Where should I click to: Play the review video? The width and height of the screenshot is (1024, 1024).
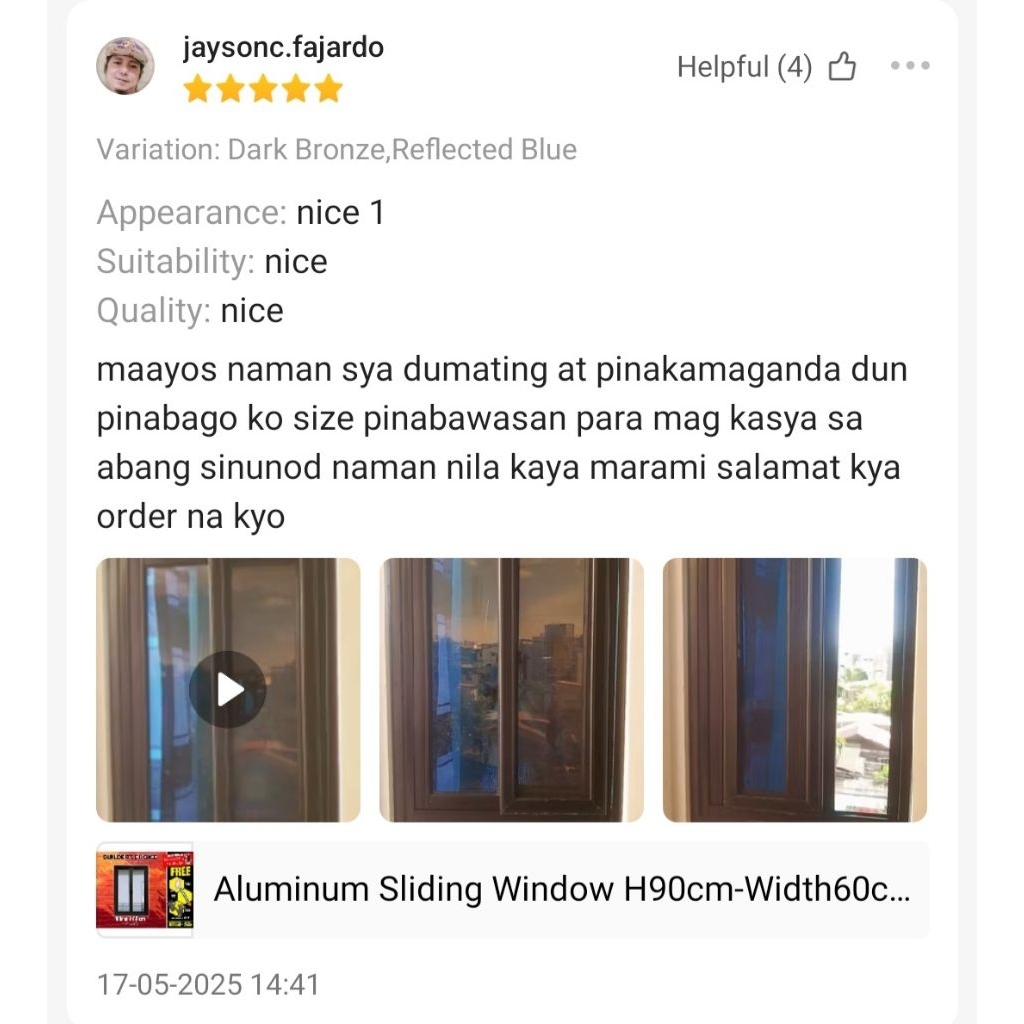pyautogui.click(x=228, y=690)
